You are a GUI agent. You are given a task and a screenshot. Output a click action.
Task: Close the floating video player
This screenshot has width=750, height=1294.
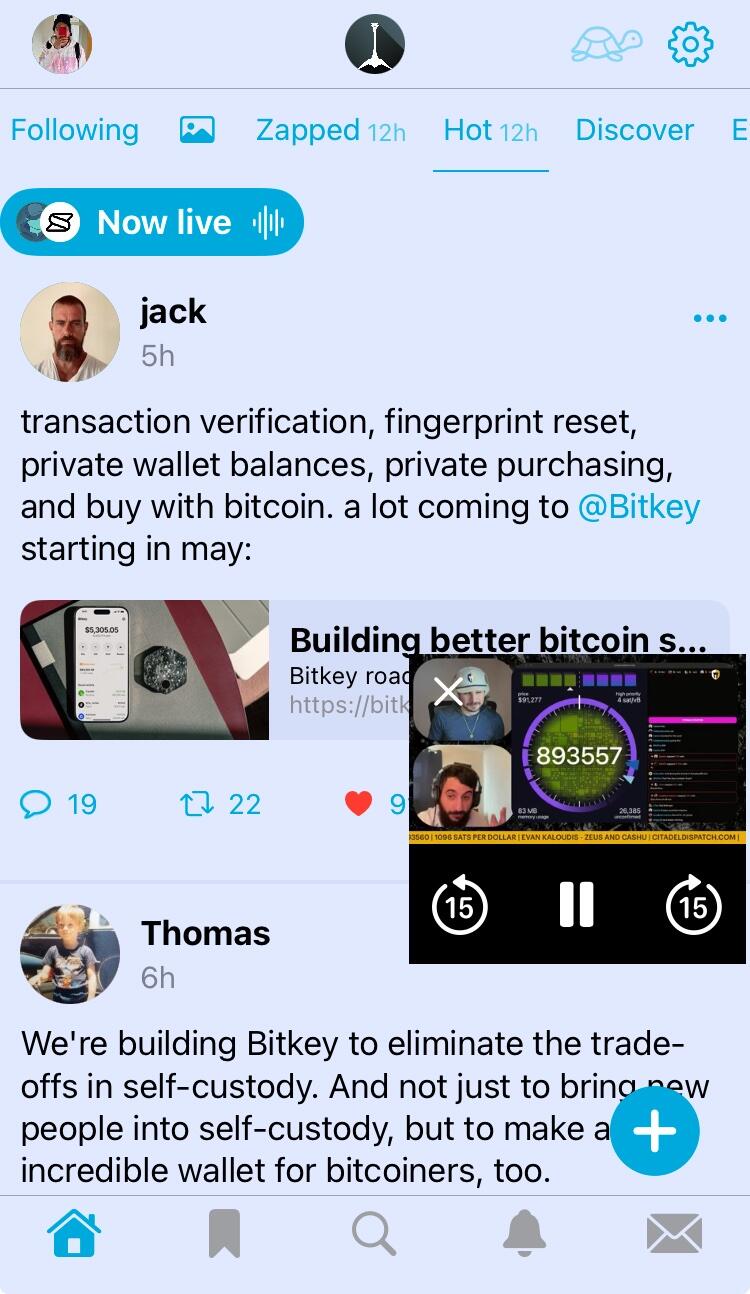click(x=448, y=691)
